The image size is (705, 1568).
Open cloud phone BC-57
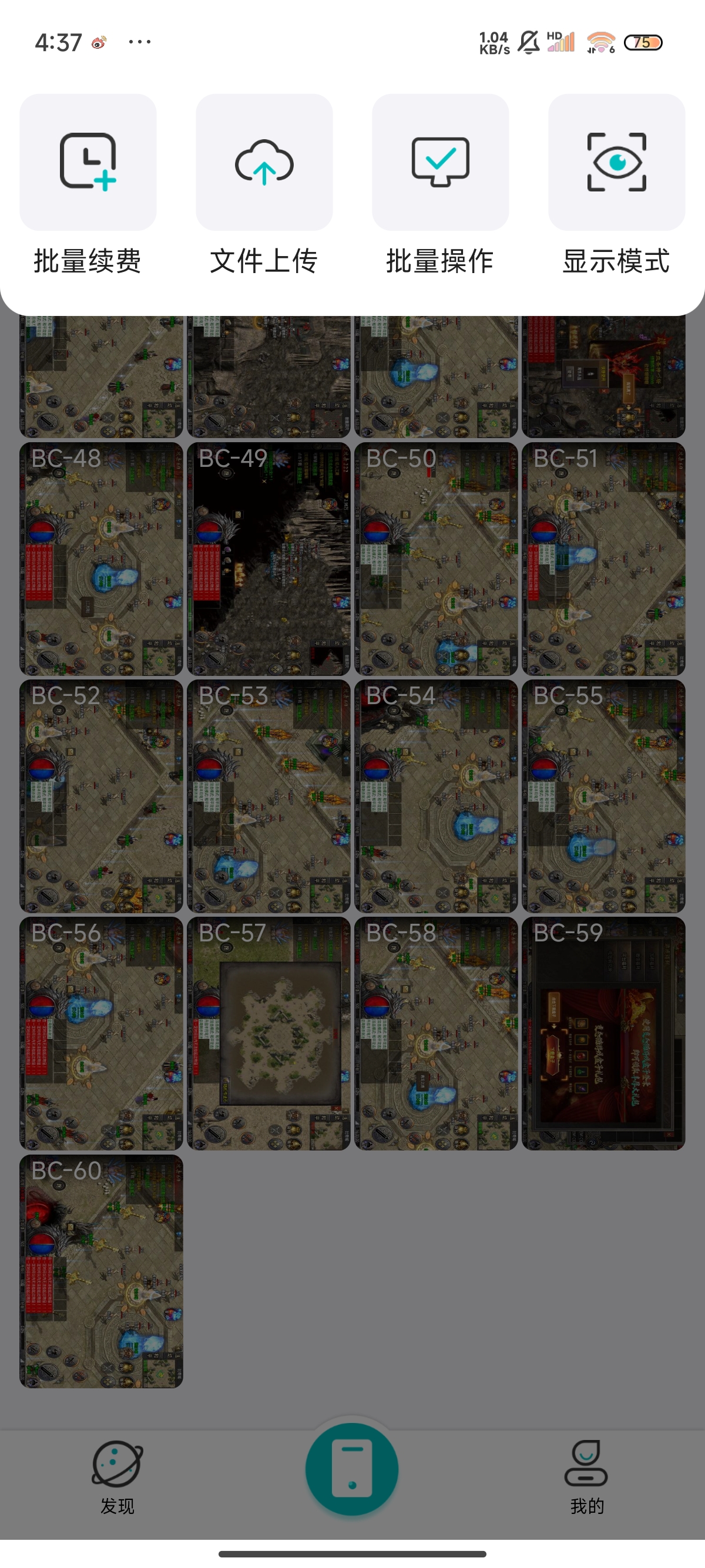268,1034
